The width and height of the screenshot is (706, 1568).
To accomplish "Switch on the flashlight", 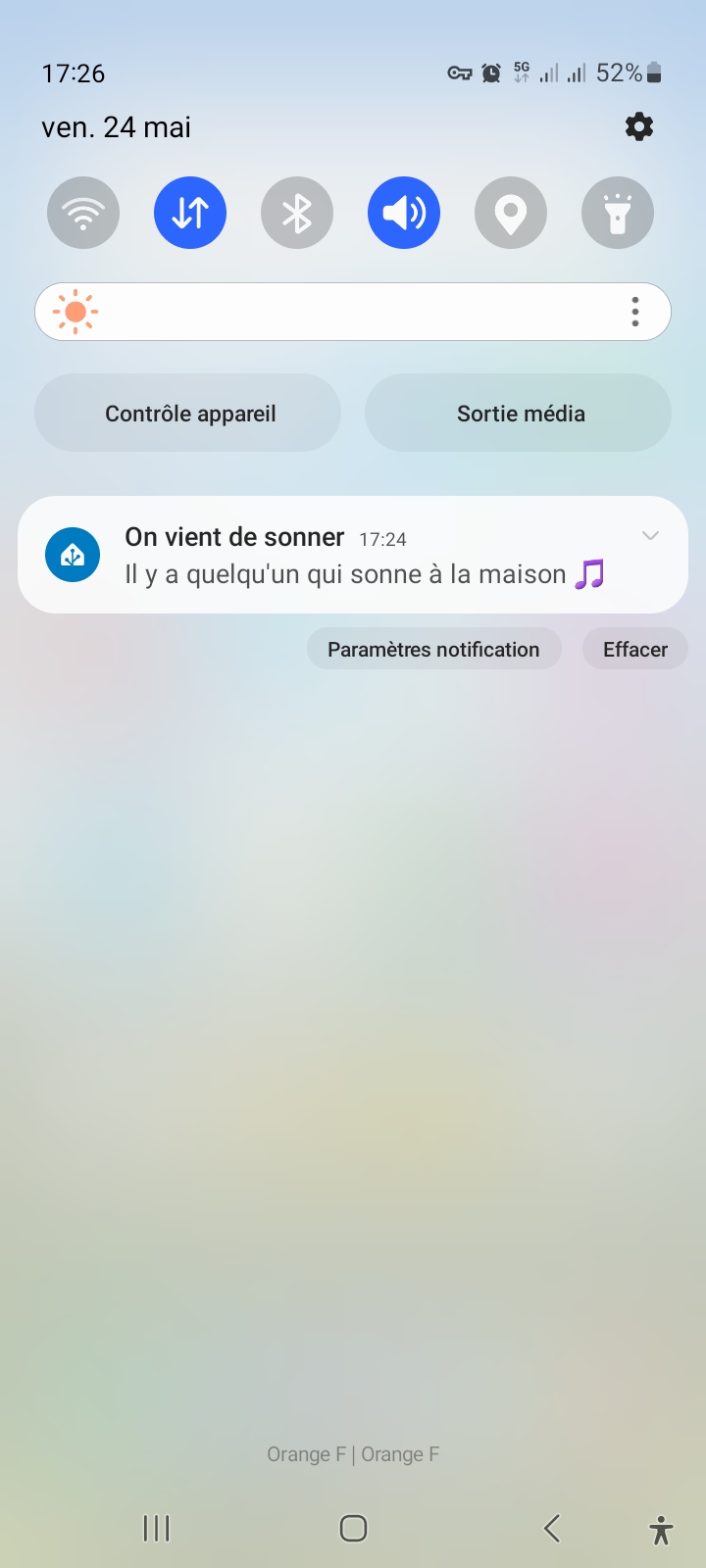I will tap(618, 213).
